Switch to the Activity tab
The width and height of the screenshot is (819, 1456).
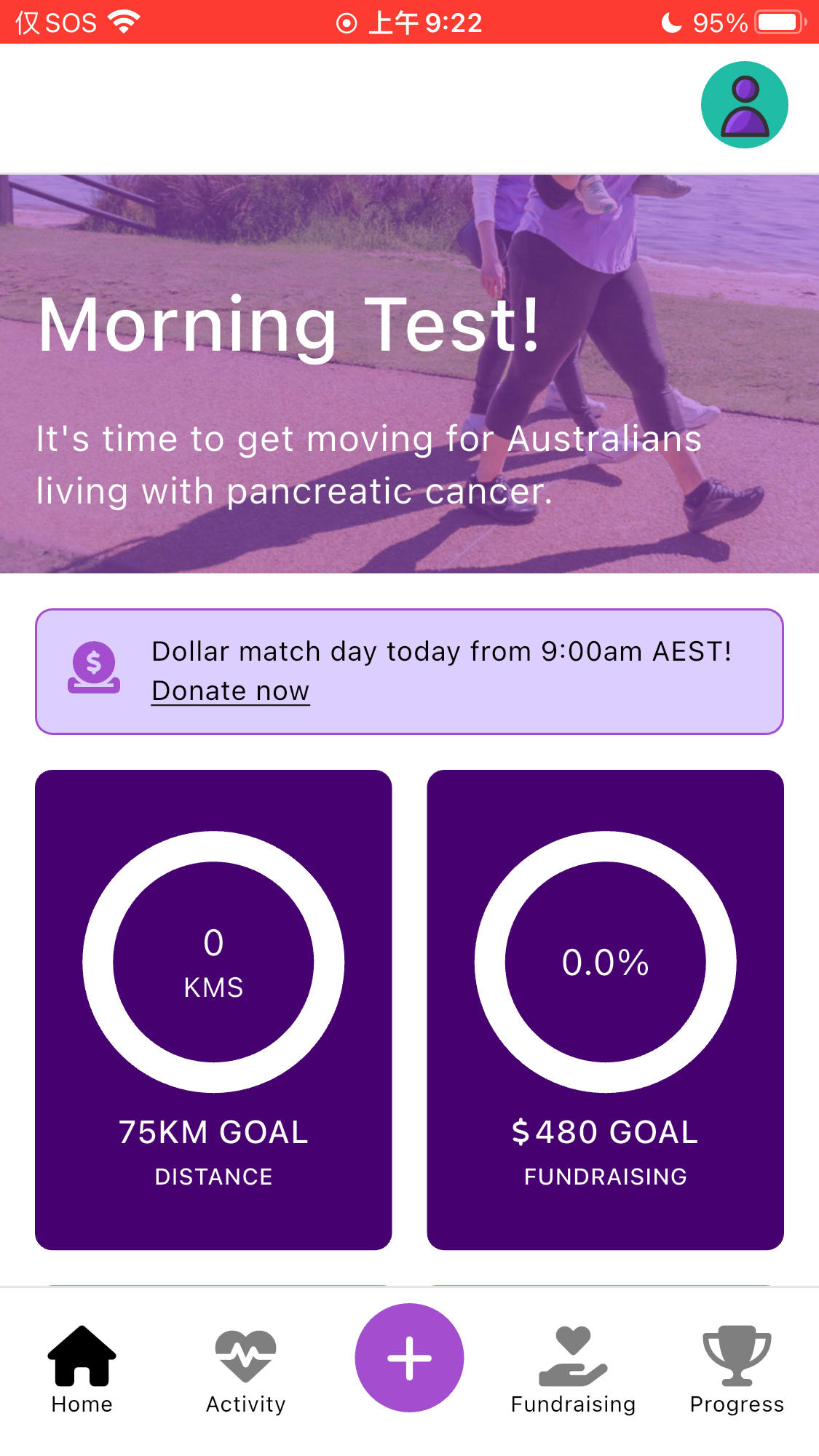click(x=245, y=1369)
